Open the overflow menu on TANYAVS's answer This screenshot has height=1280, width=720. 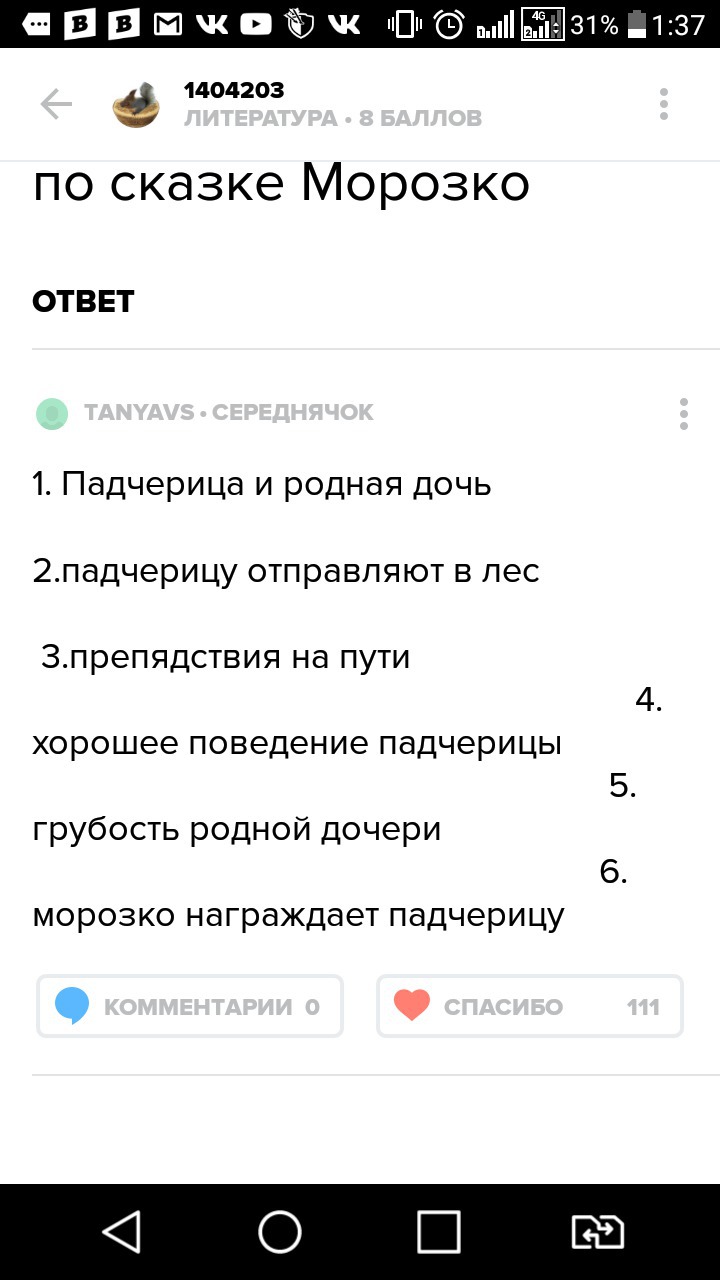point(683,413)
